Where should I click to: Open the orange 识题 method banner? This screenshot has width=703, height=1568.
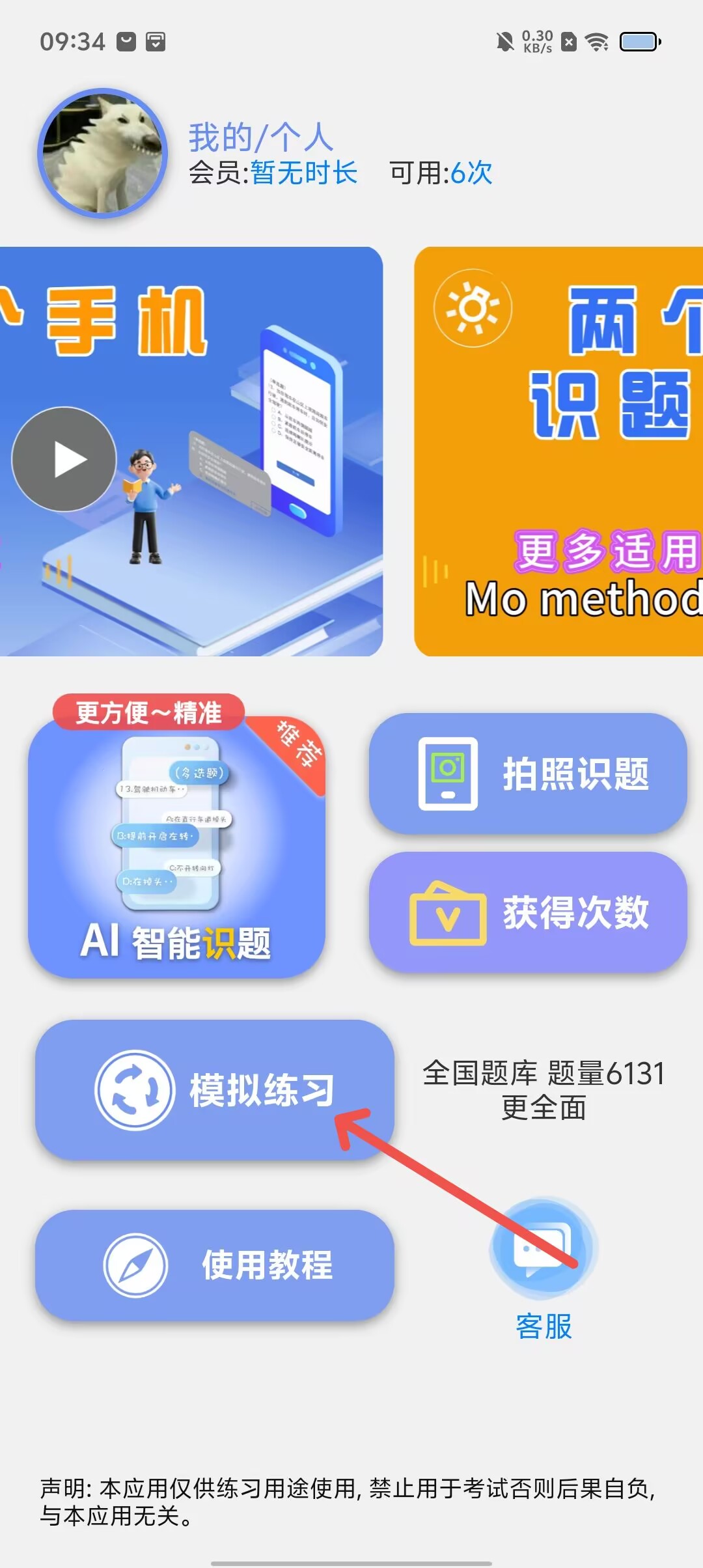pyautogui.click(x=558, y=451)
